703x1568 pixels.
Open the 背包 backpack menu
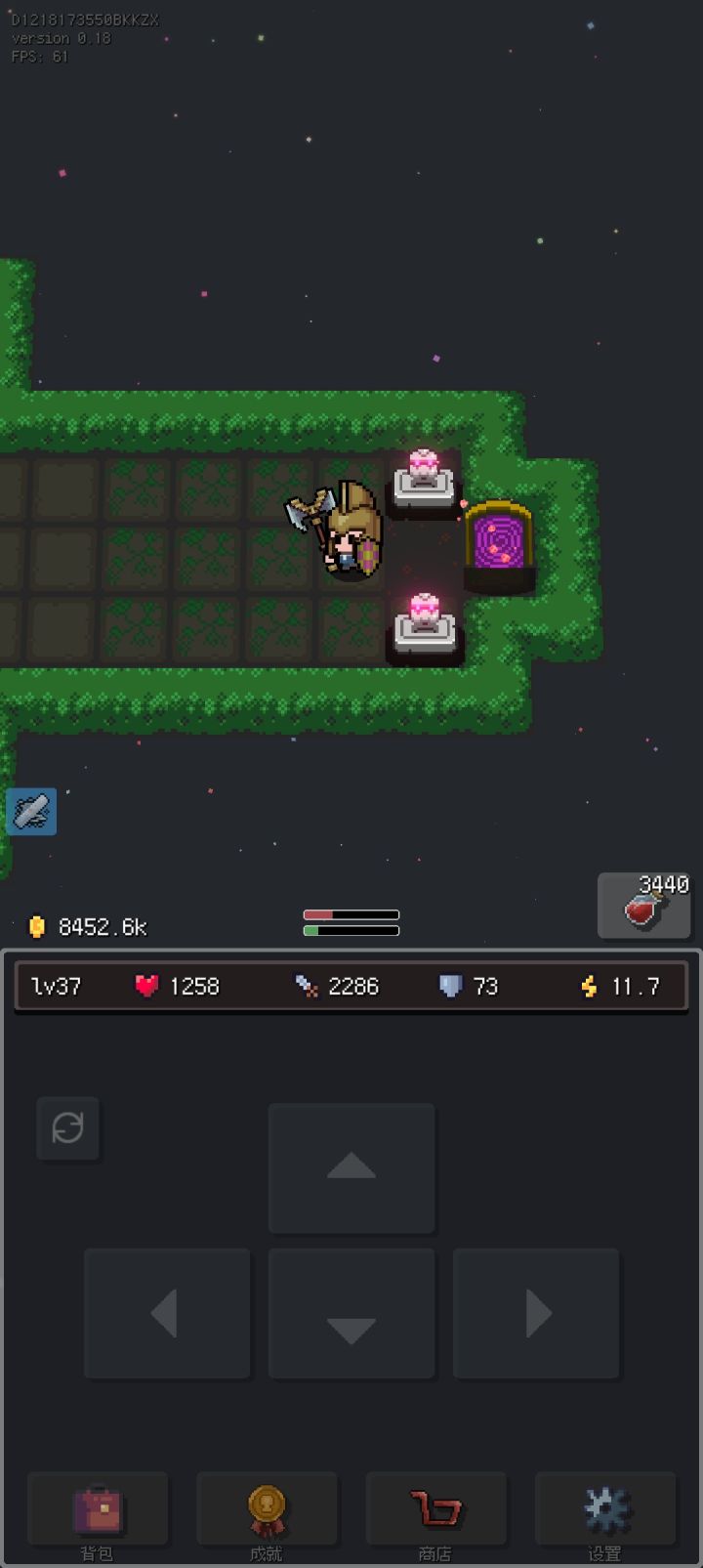coord(97,1509)
